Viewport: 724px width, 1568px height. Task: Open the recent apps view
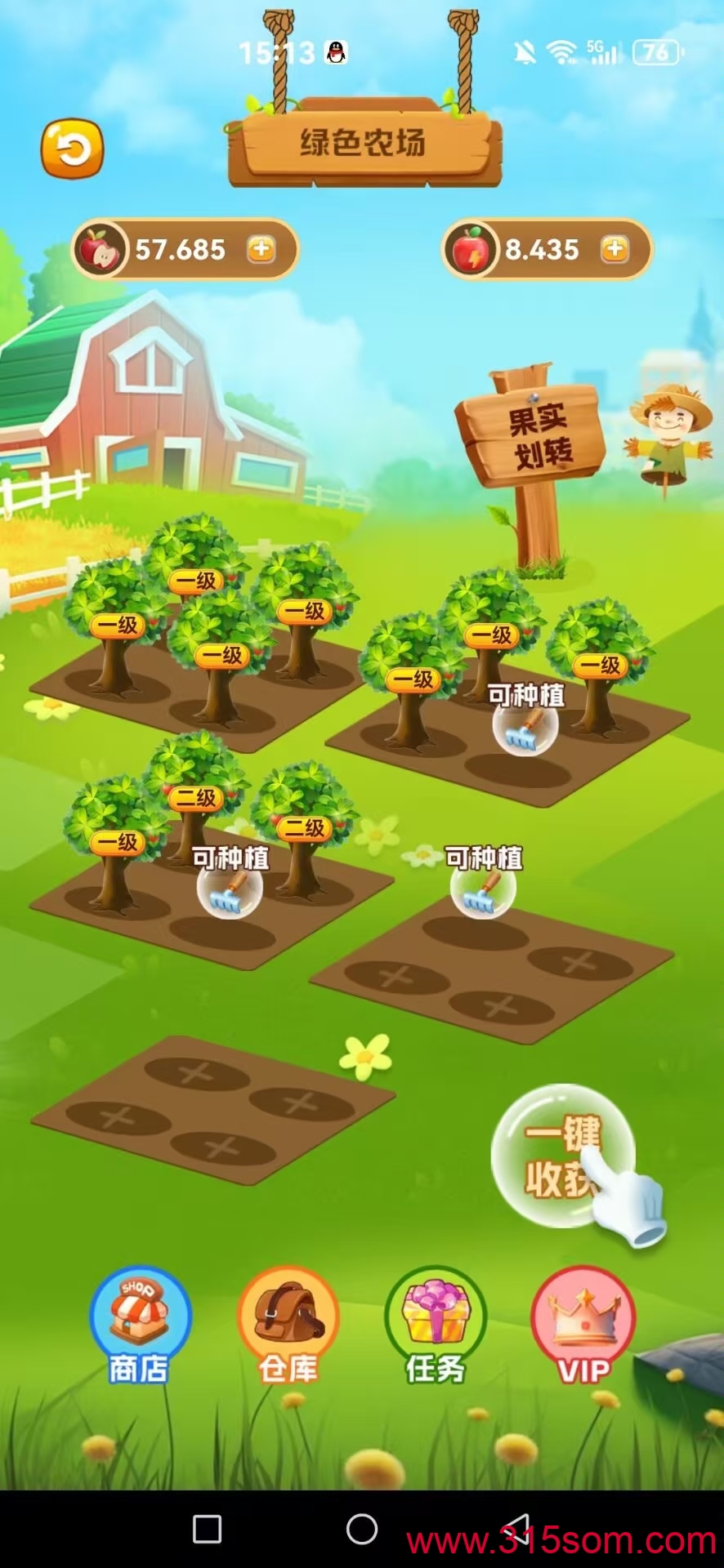point(207,1529)
